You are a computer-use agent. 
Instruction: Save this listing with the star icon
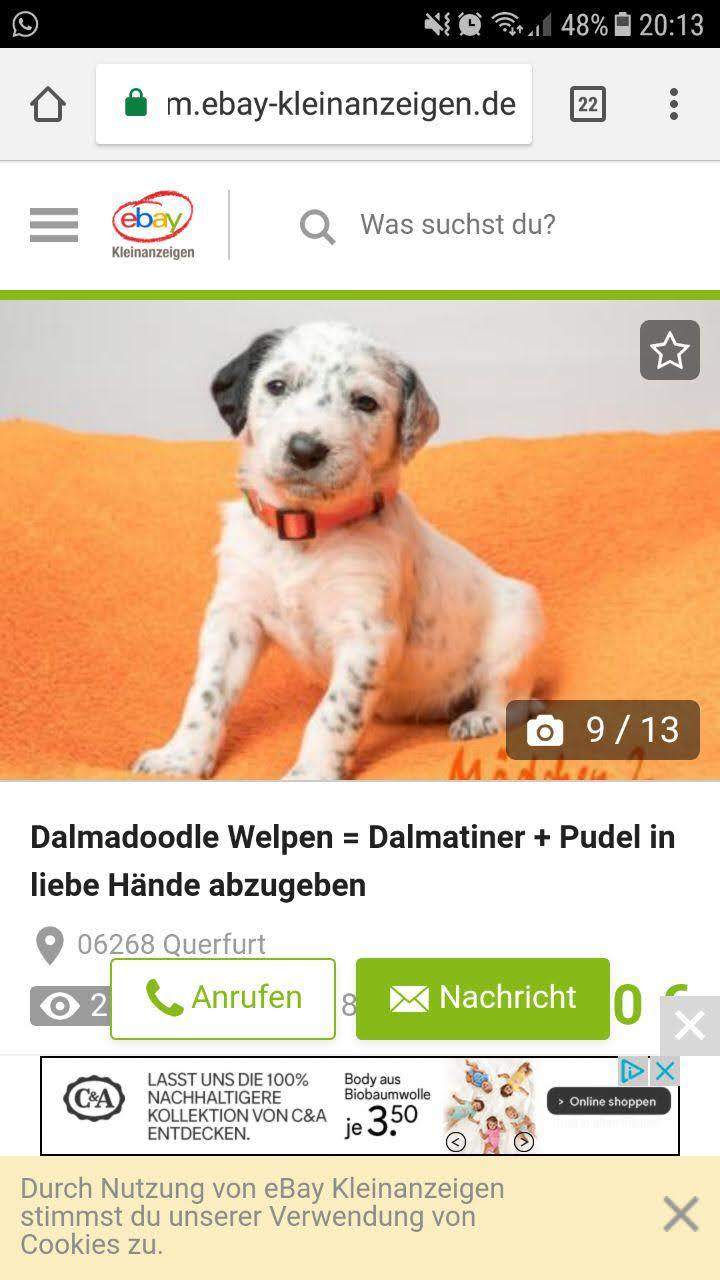670,350
